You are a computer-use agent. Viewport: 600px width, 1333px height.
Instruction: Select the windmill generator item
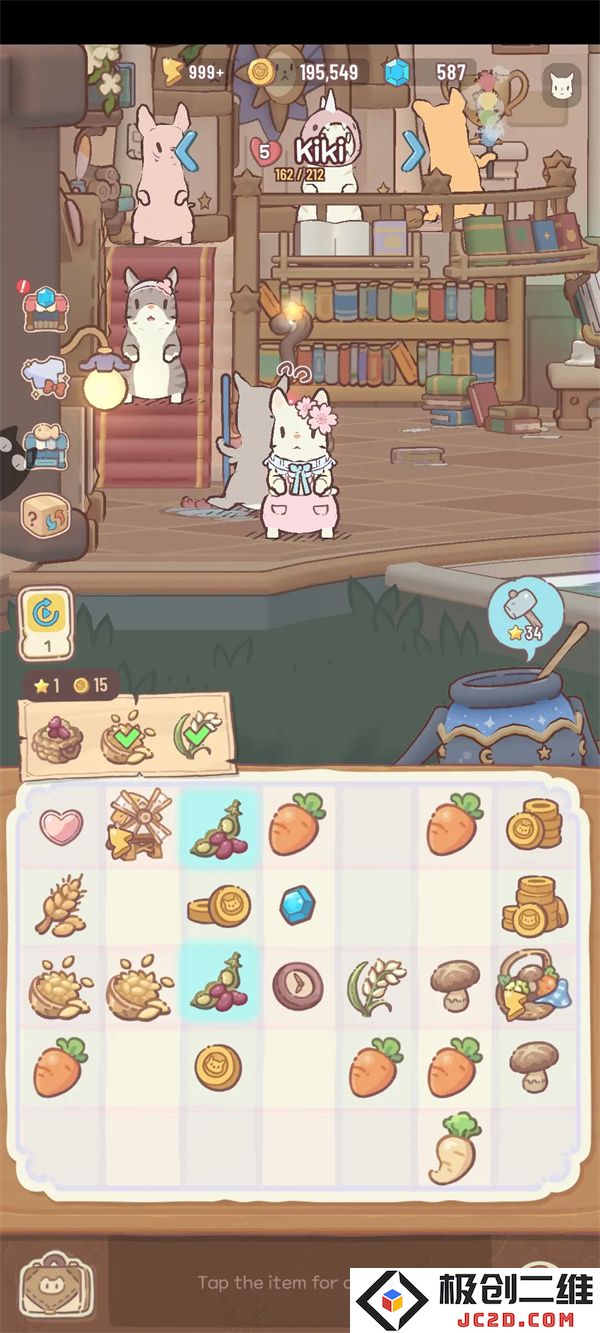click(x=139, y=825)
